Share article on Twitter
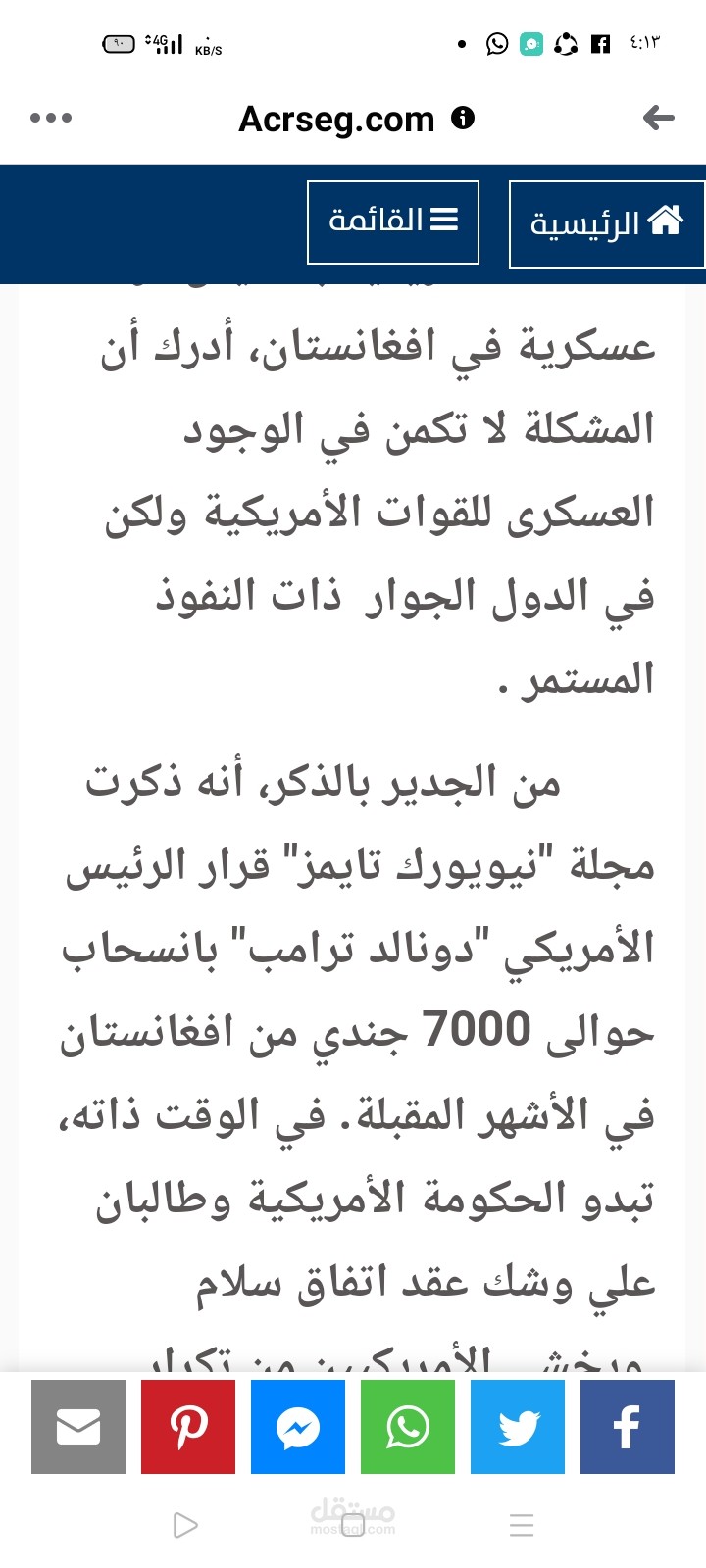This screenshot has width=706, height=1568. [518, 1426]
